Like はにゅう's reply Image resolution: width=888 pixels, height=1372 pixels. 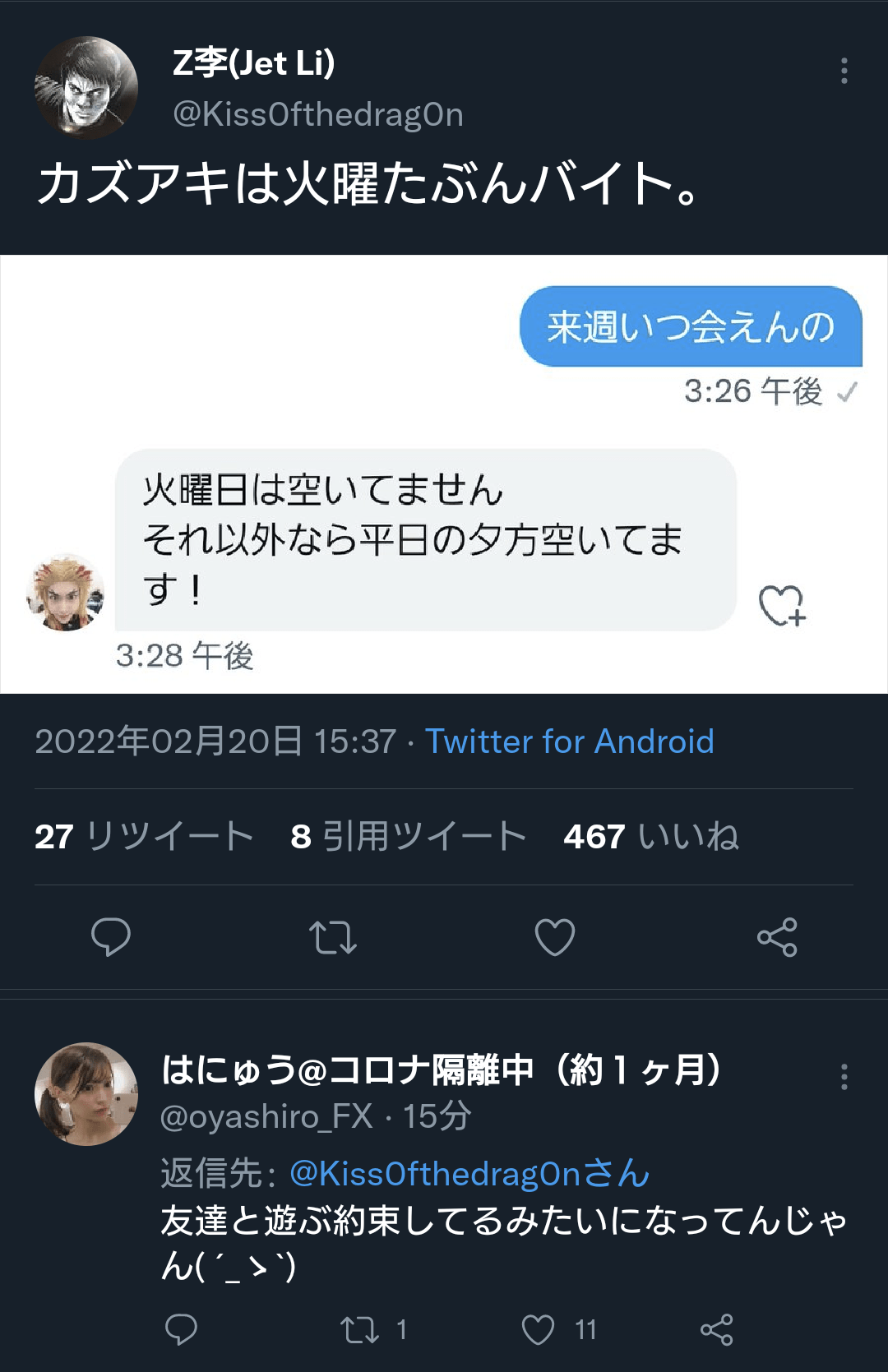[x=539, y=1329]
